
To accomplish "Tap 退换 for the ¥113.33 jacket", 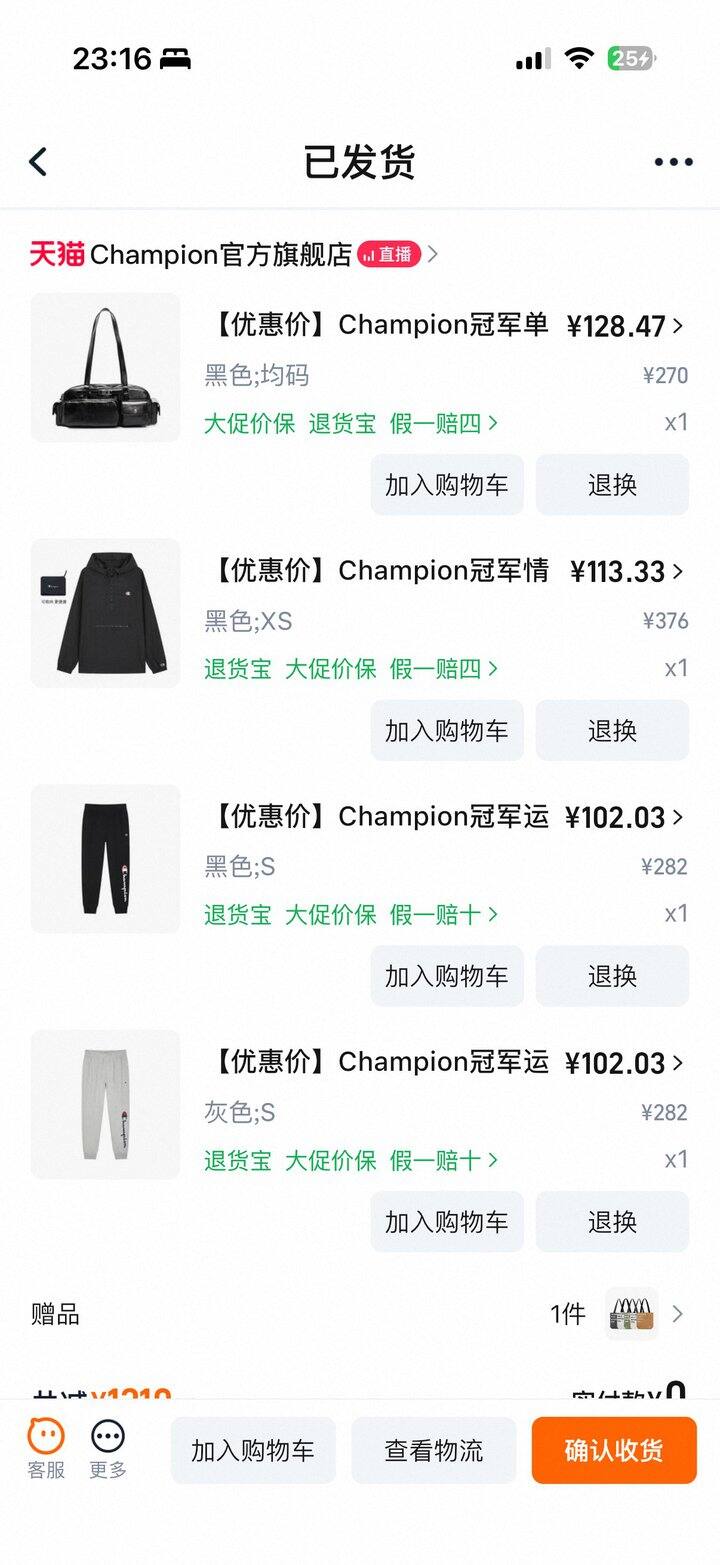I will click(x=612, y=731).
